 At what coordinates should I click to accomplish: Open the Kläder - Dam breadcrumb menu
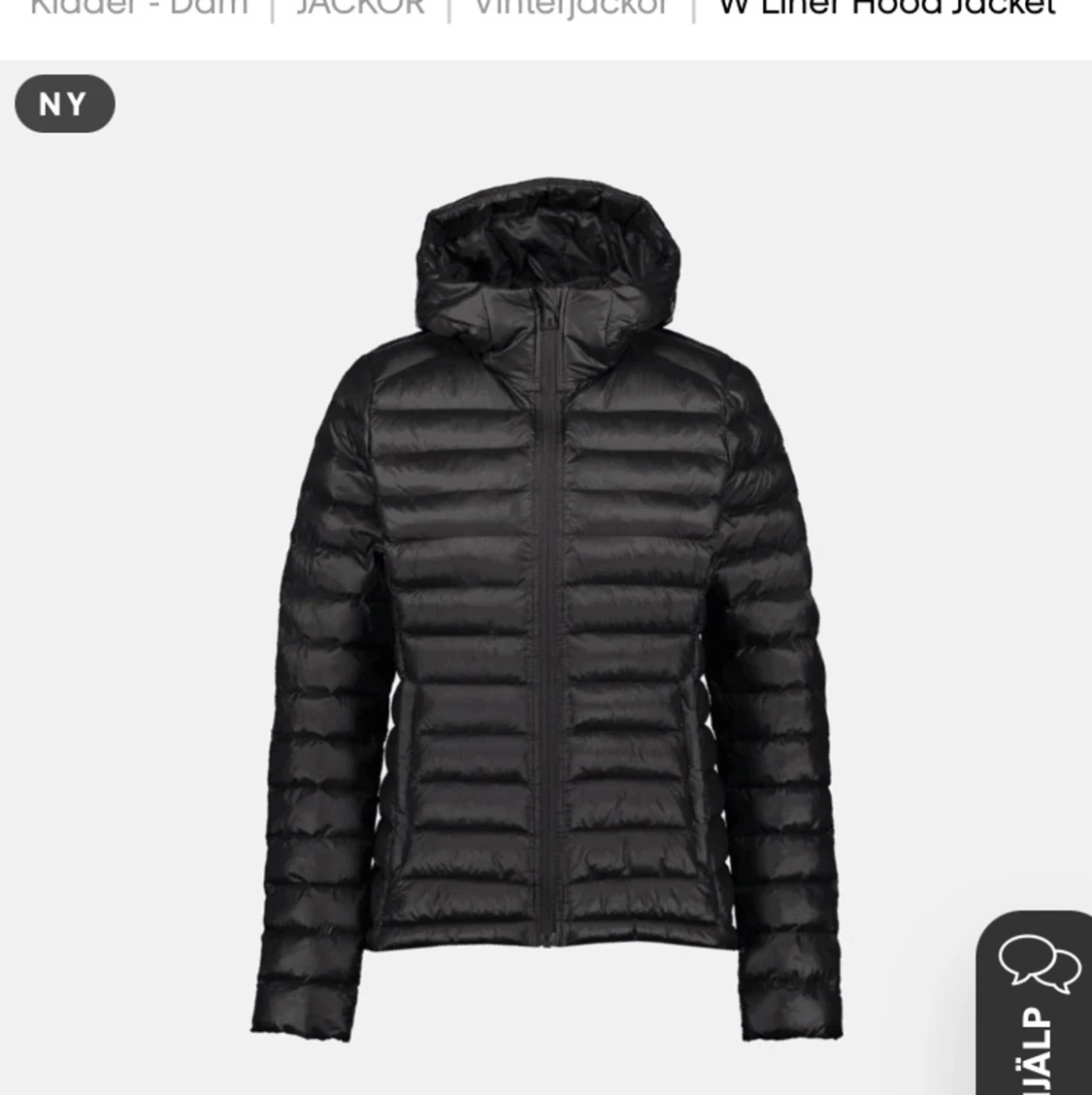pos(136,8)
